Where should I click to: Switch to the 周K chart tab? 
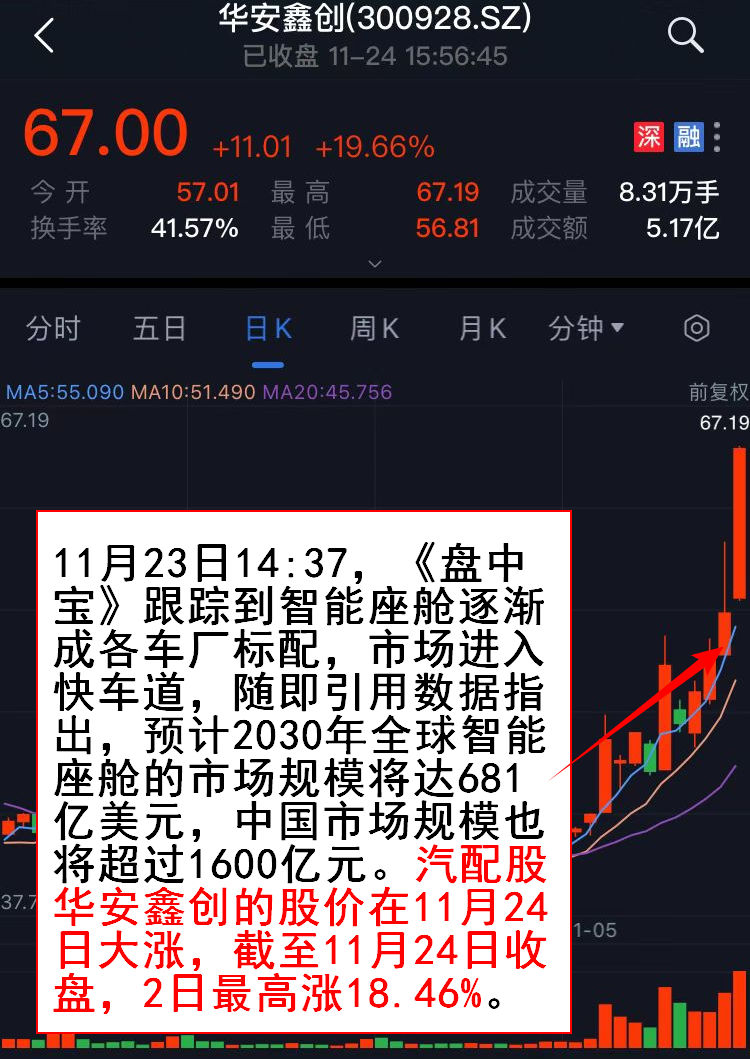pyautogui.click(x=374, y=328)
